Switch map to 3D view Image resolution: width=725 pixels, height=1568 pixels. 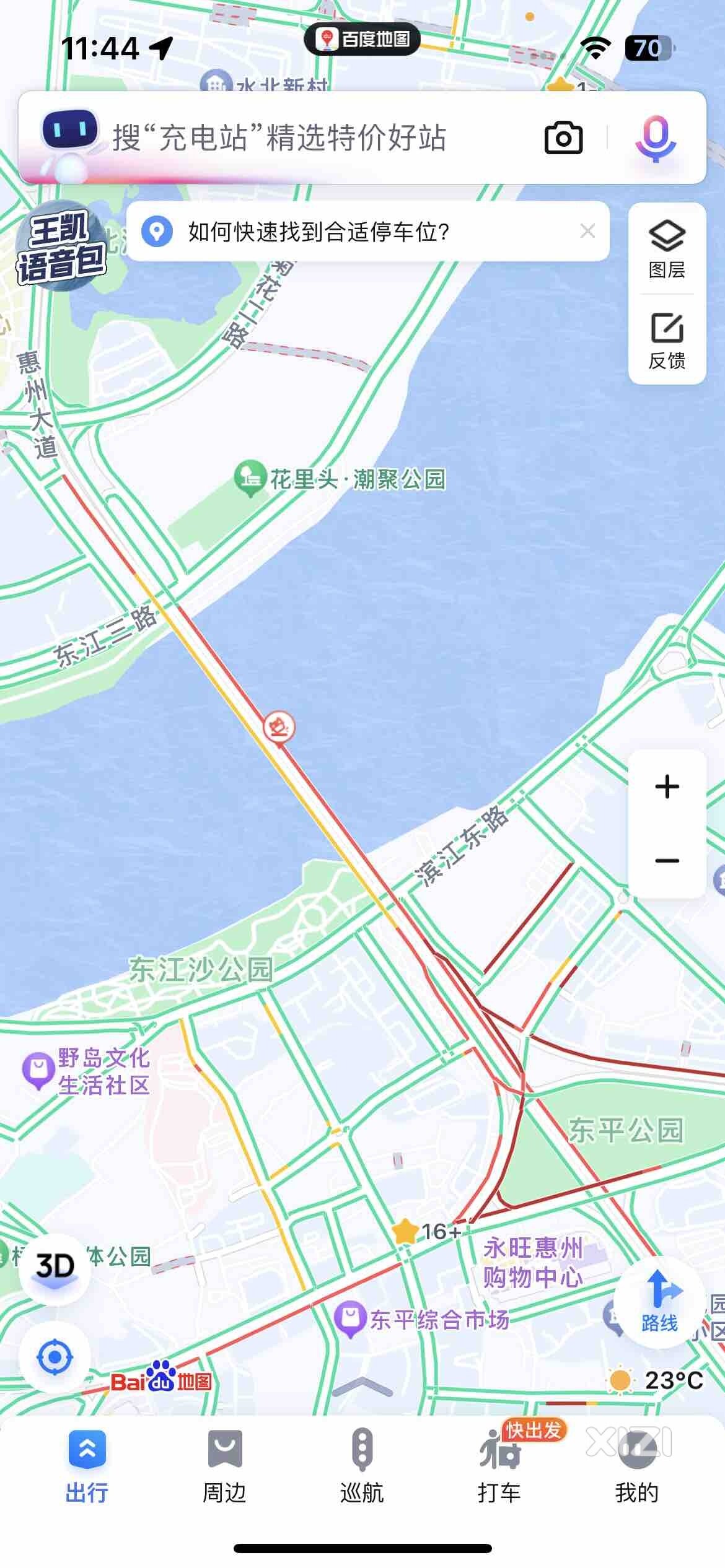coord(55,1266)
